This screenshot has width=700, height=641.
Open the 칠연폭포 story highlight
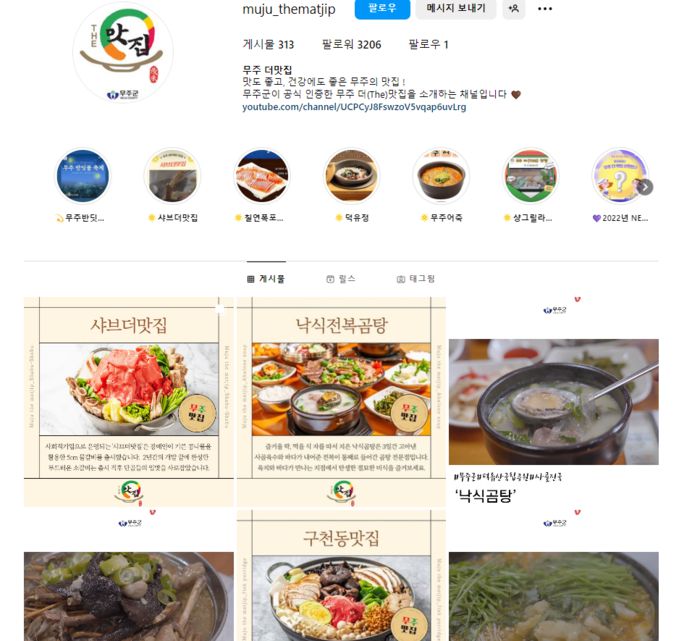(262, 177)
